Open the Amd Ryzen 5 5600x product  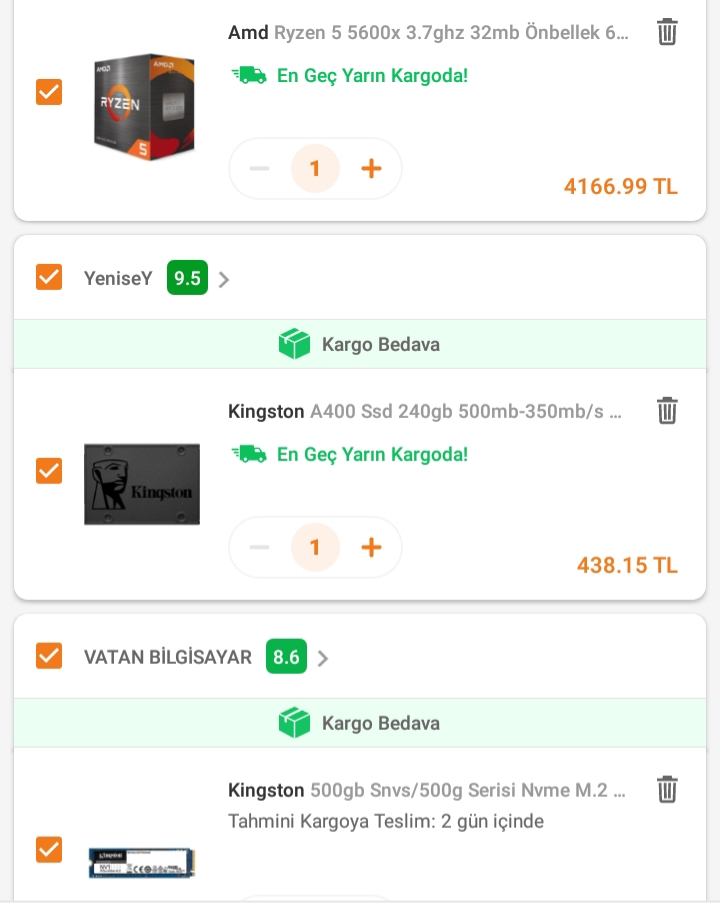(x=428, y=33)
